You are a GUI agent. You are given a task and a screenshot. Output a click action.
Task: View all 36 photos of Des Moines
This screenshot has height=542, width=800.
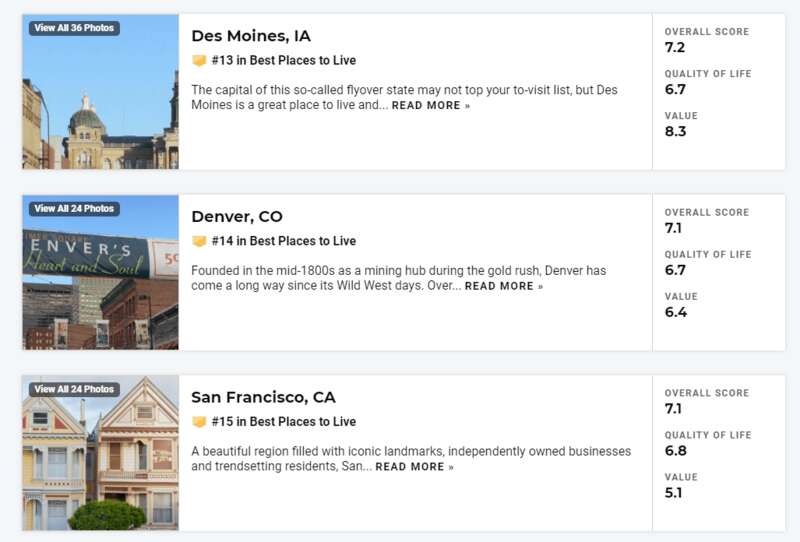coord(74,28)
